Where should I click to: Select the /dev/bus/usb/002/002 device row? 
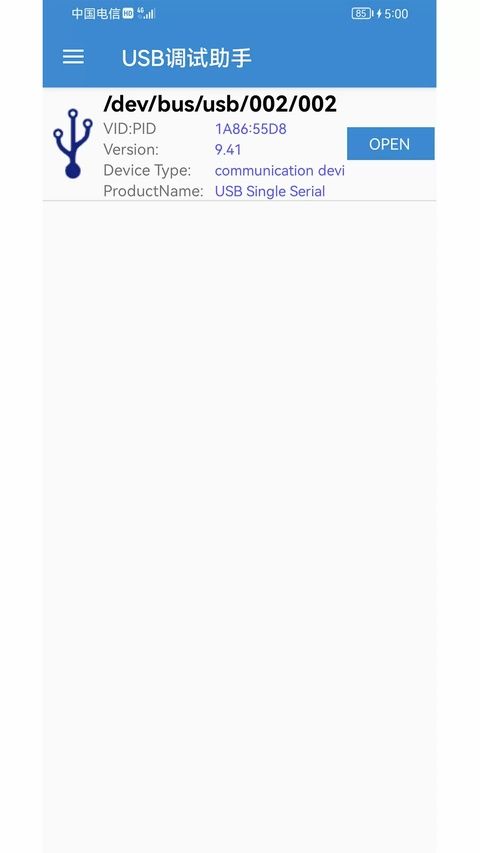[x=239, y=144]
